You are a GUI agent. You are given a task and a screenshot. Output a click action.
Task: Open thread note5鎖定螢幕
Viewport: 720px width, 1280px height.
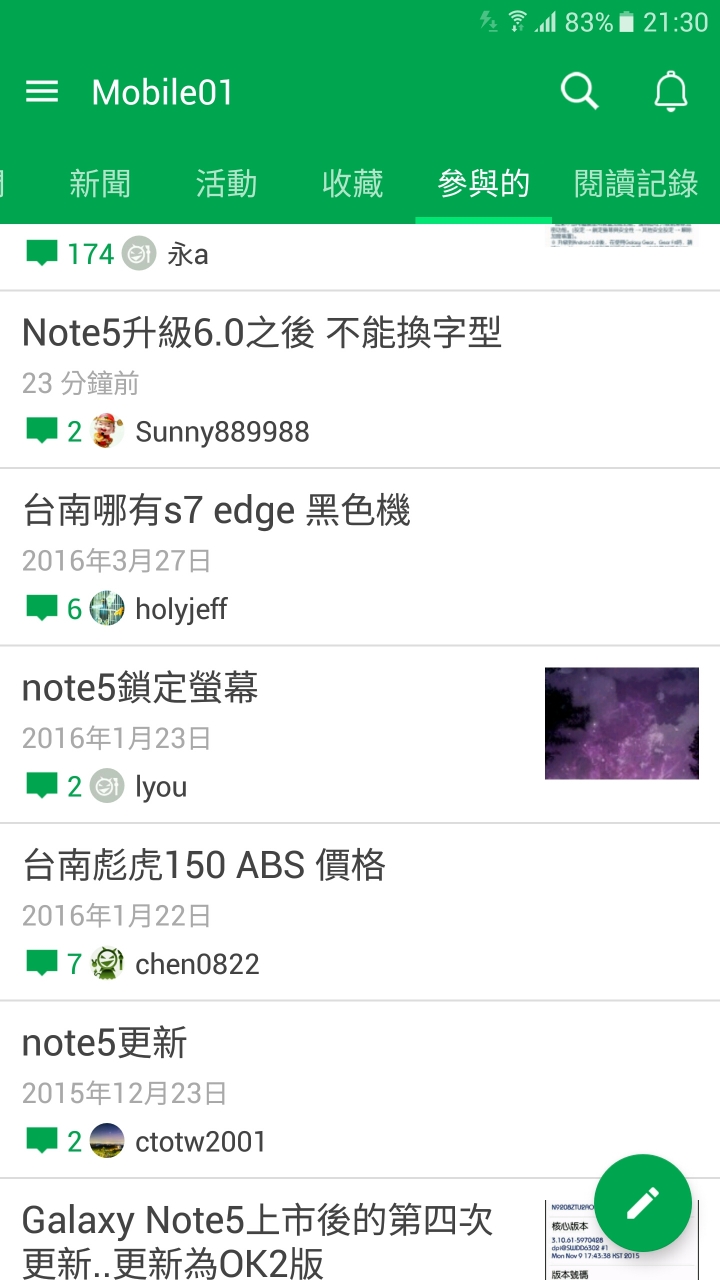click(360, 735)
